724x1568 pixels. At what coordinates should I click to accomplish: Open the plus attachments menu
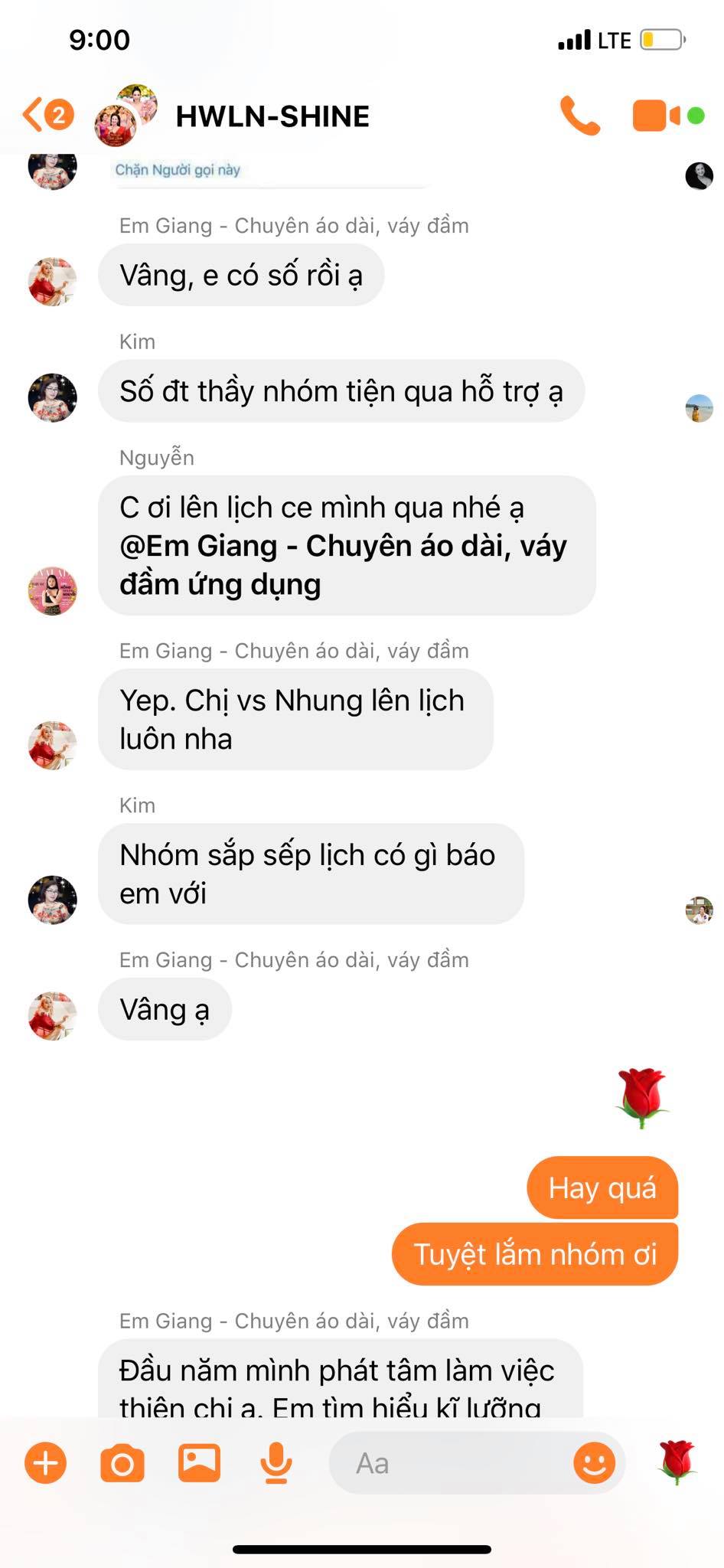tap(46, 1463)
